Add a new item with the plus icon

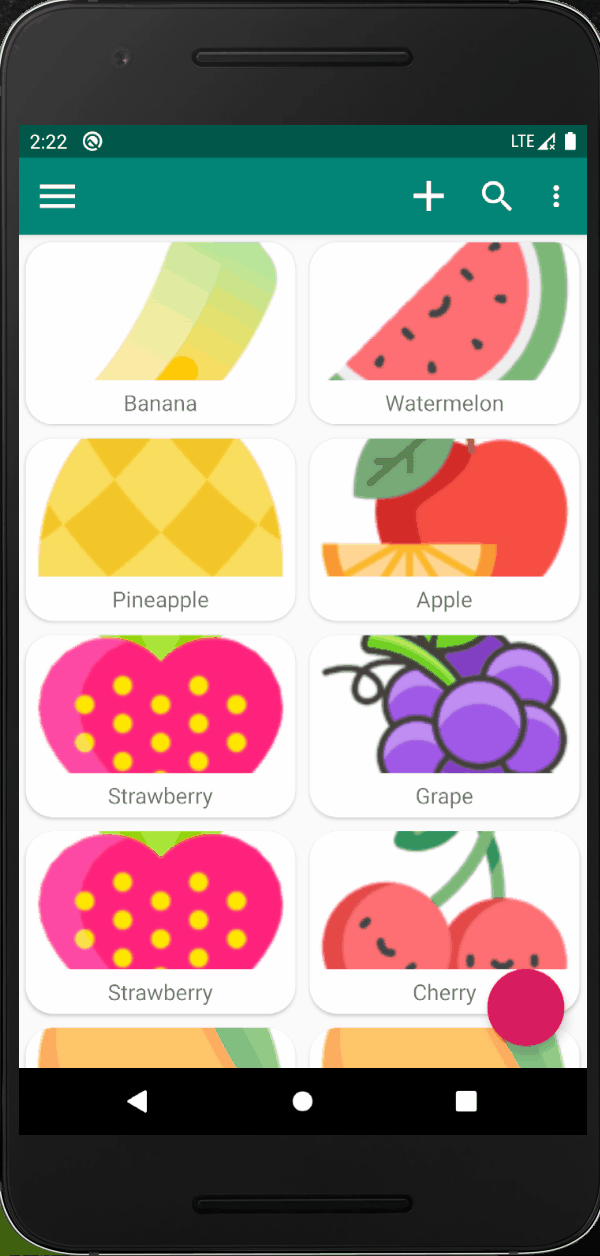428,197
